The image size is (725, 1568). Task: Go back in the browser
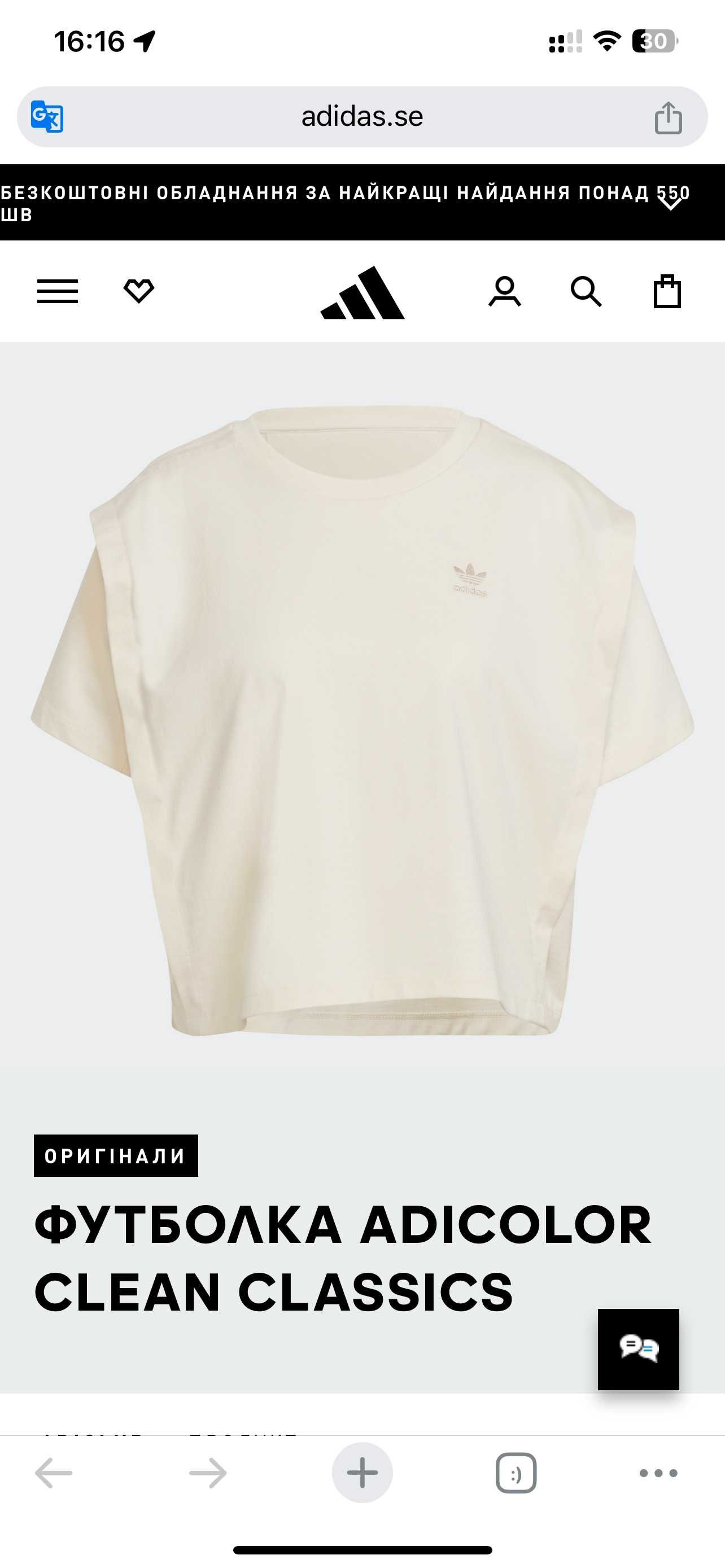54,1473
